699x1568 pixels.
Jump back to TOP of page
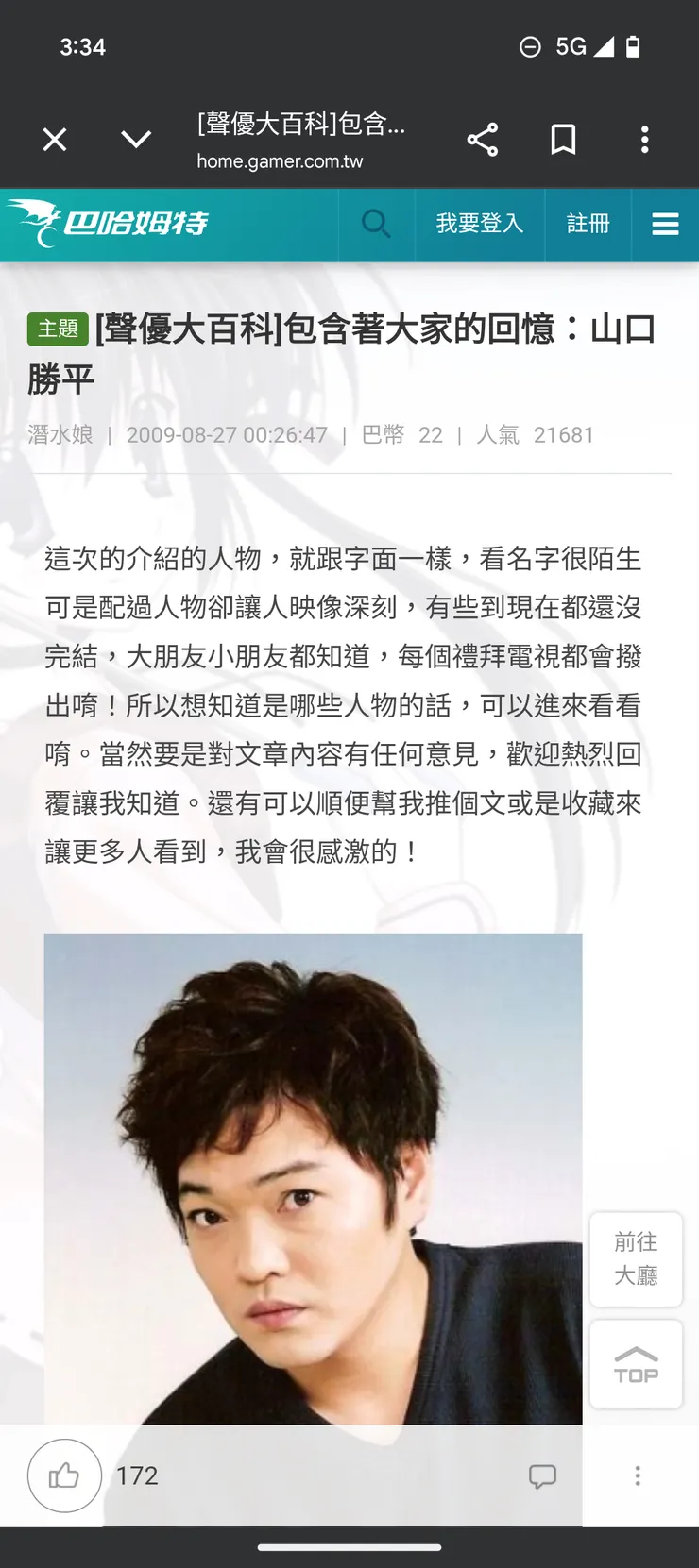tap(636, 1364)
